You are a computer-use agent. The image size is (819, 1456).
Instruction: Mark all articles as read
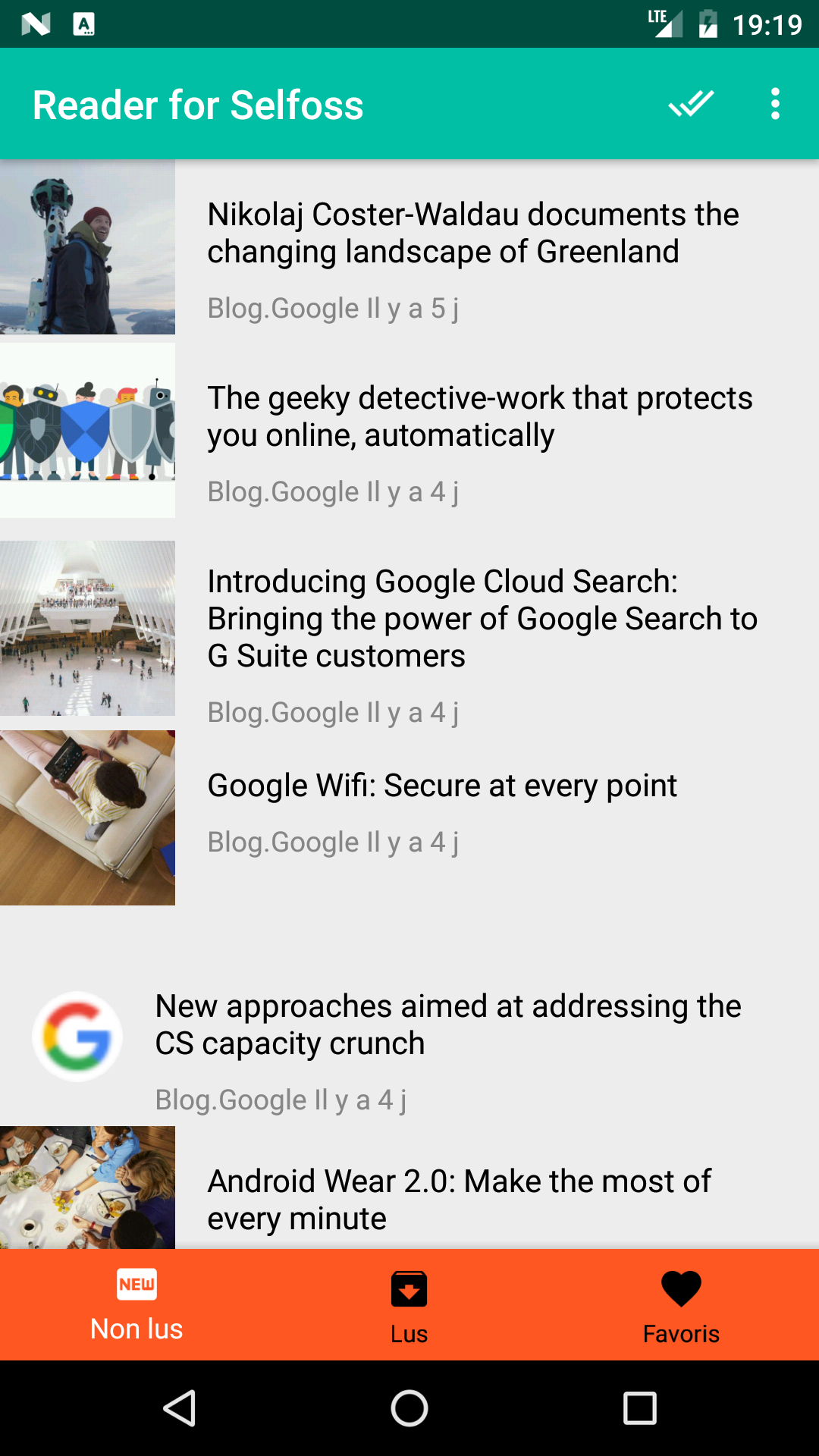[x=690, y=104]
